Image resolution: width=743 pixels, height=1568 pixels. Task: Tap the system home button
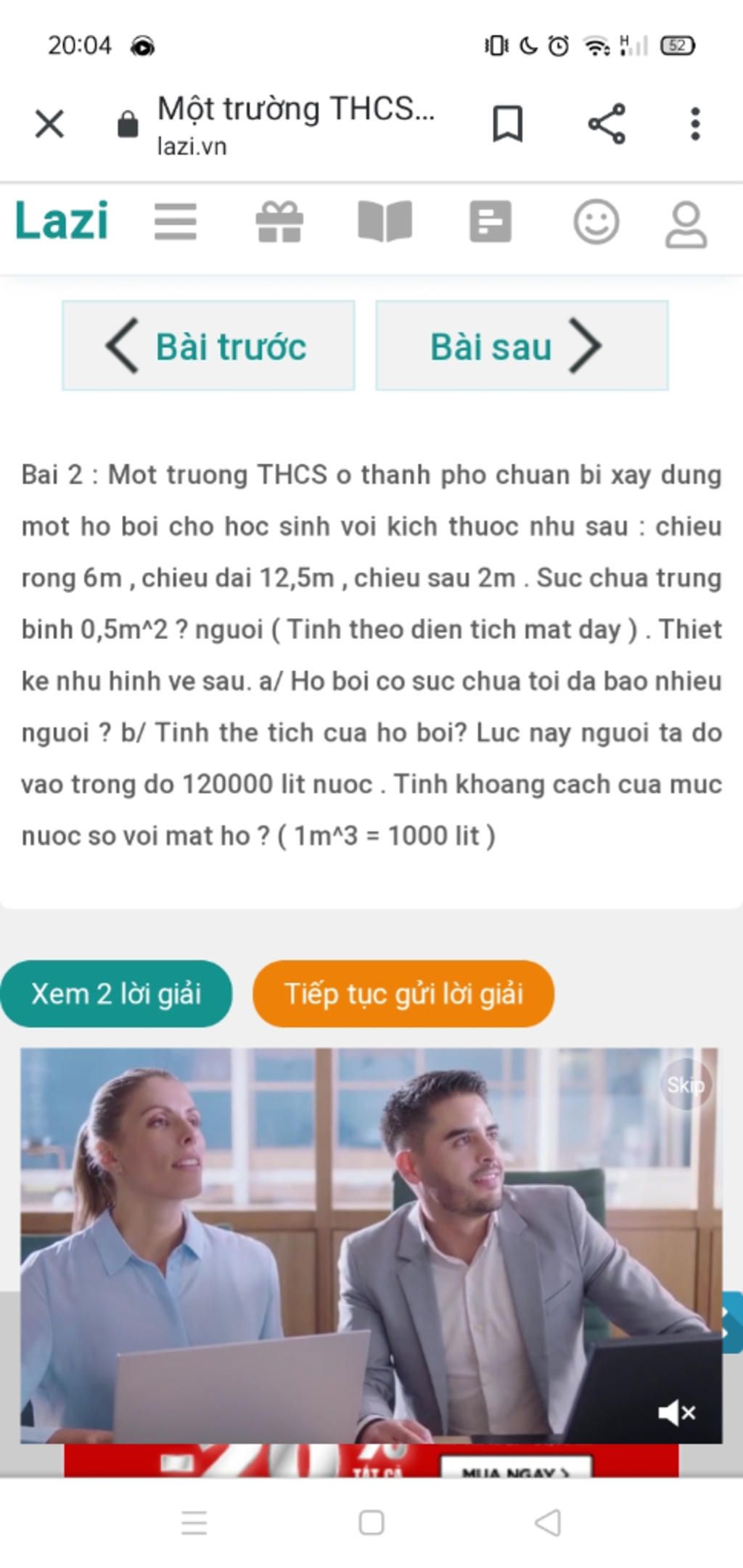371,1522
